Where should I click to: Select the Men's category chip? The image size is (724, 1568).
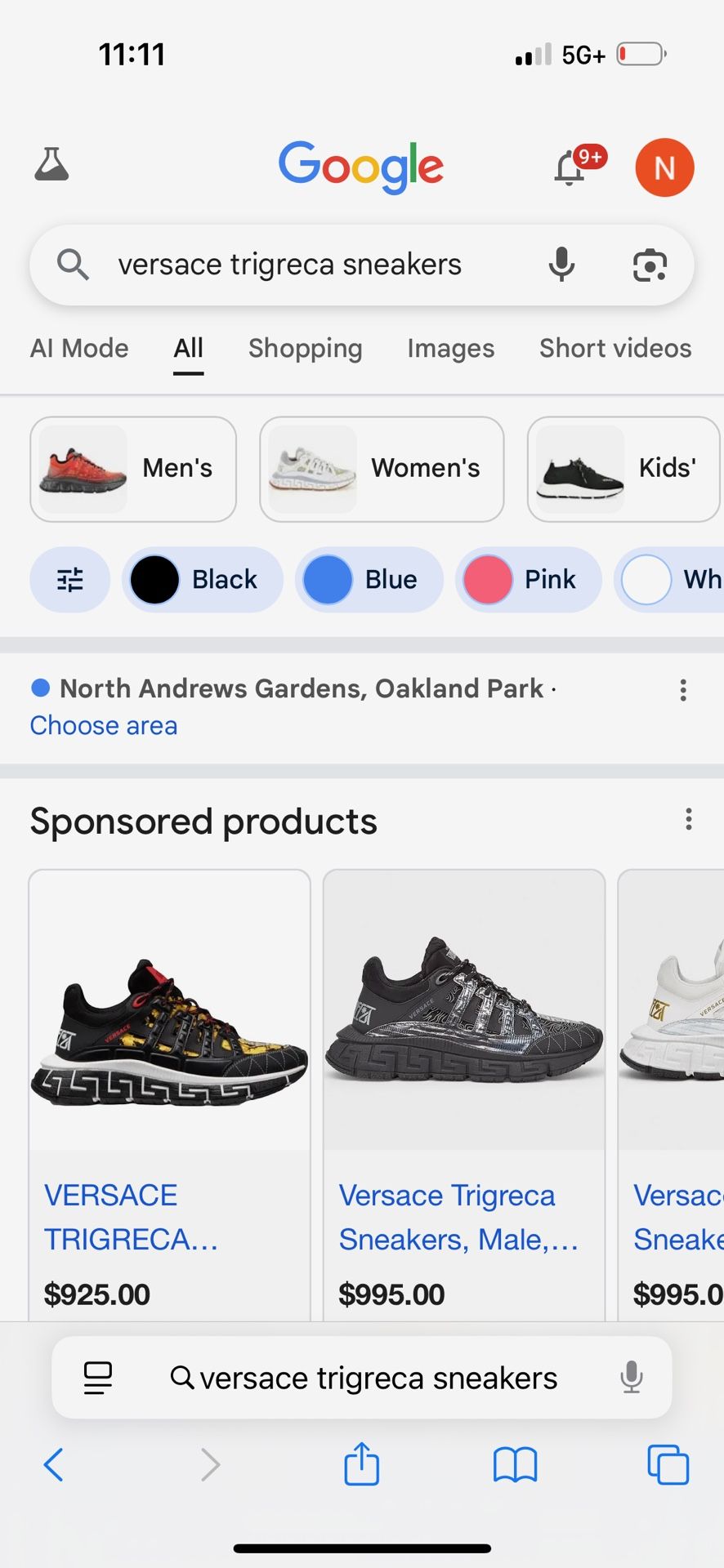point(133,469)
